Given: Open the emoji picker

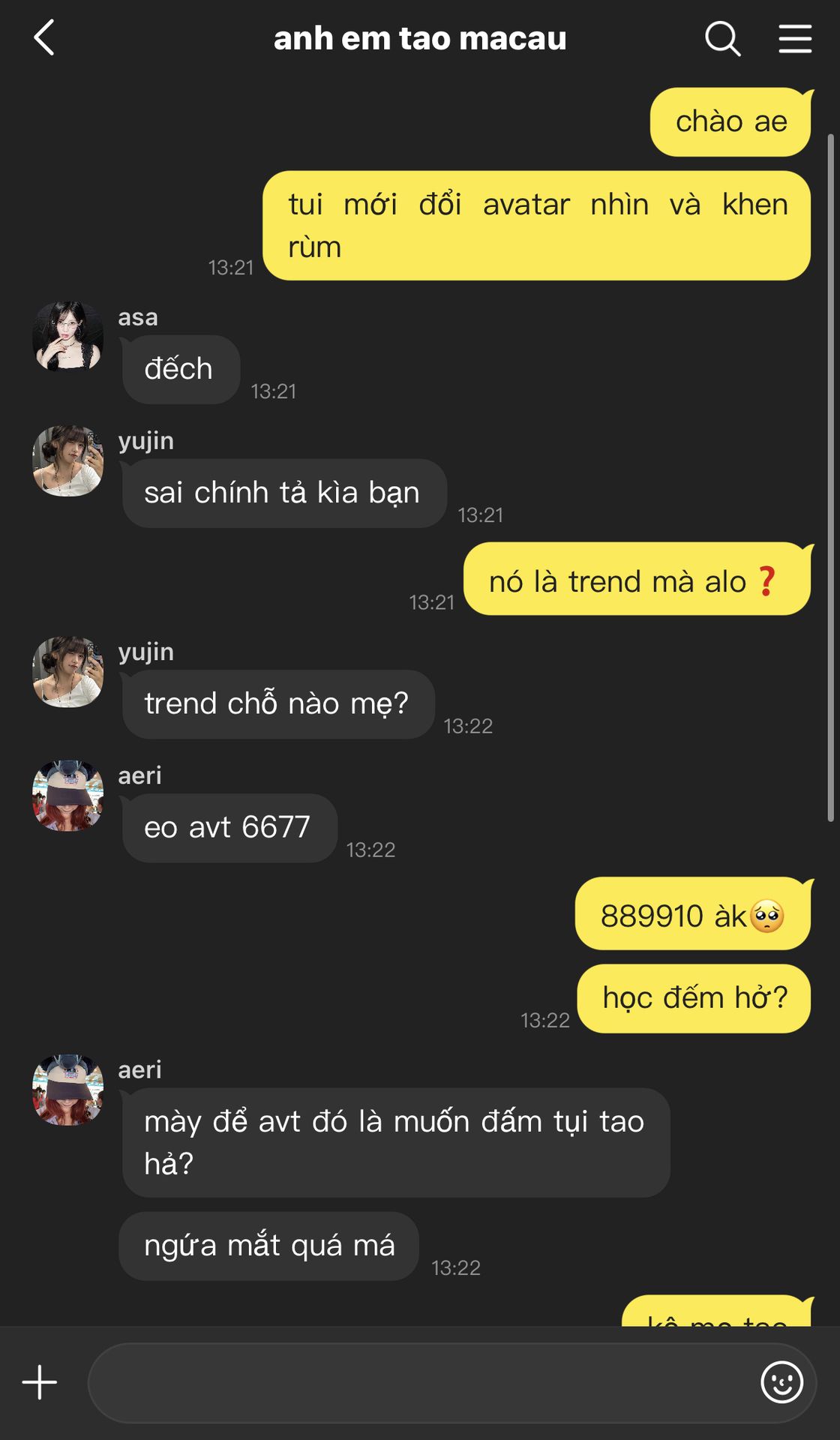Looking at the screenshot, I should tap(781, 1382).
